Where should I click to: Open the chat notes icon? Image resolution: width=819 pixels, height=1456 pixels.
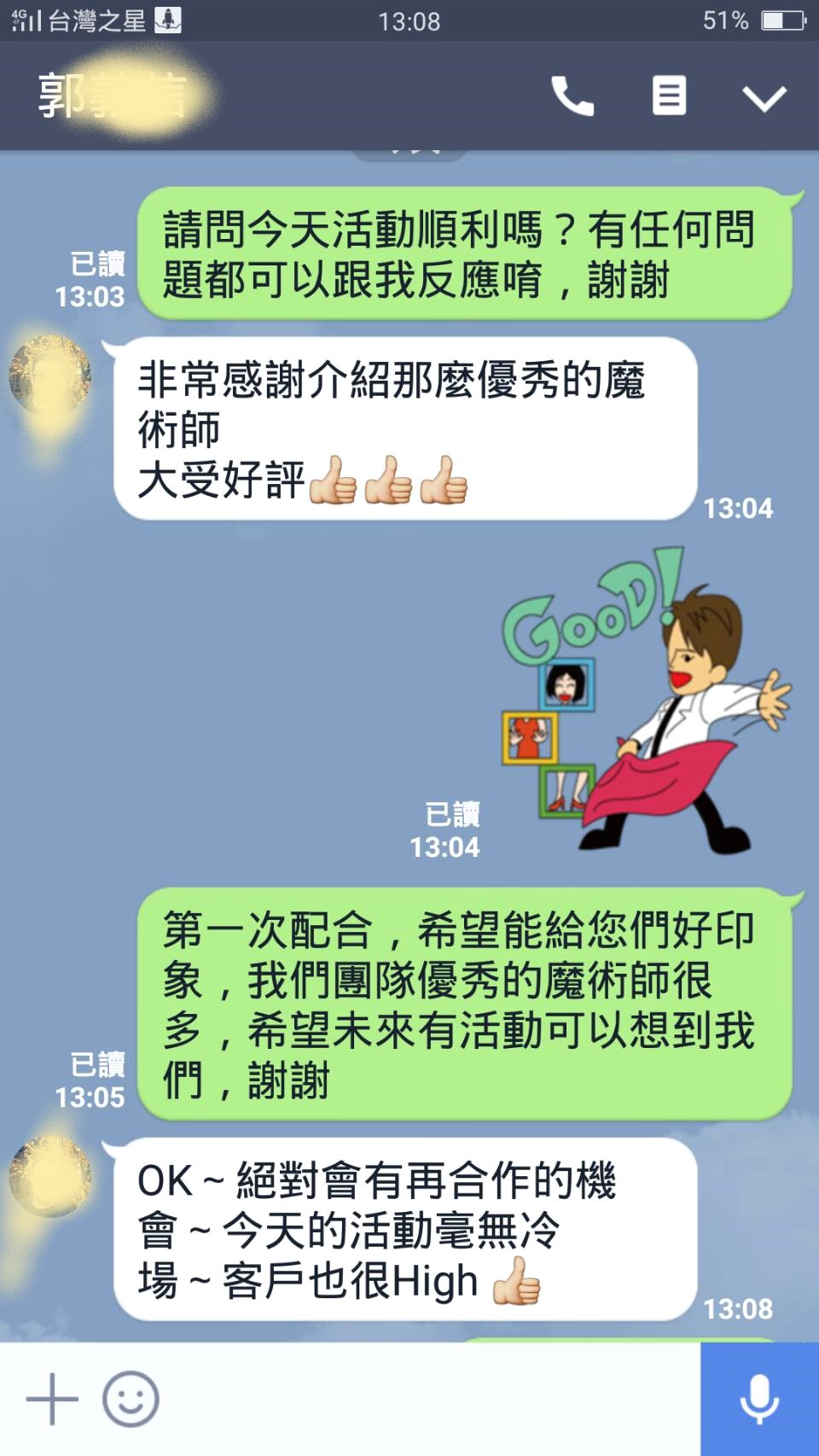[x=669, y=96]
